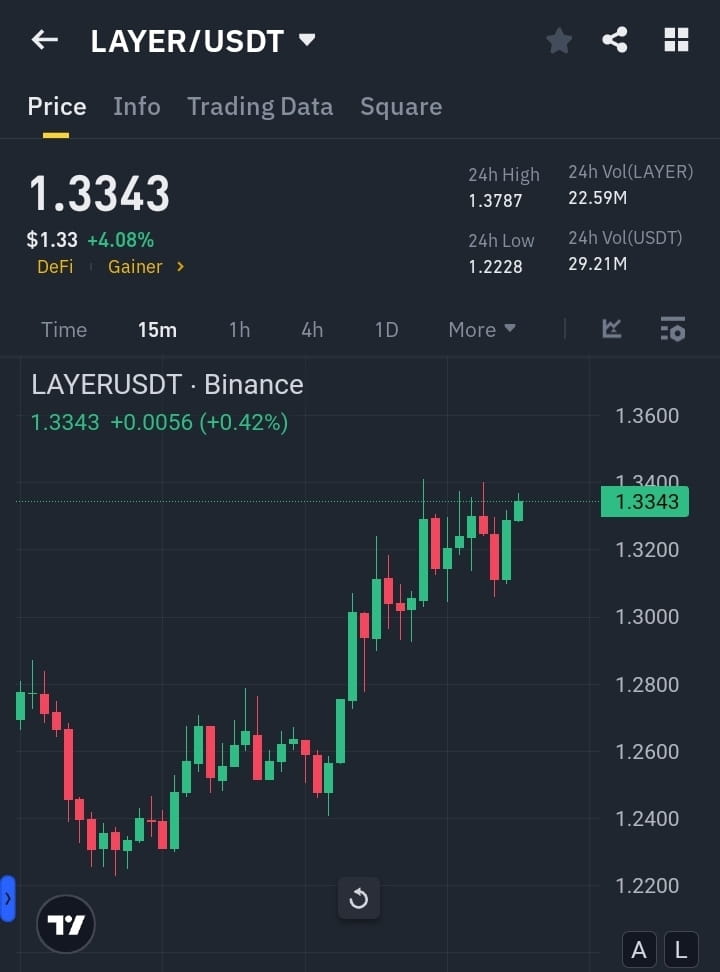Refresh the chart with the reload icon

[358, 898]
